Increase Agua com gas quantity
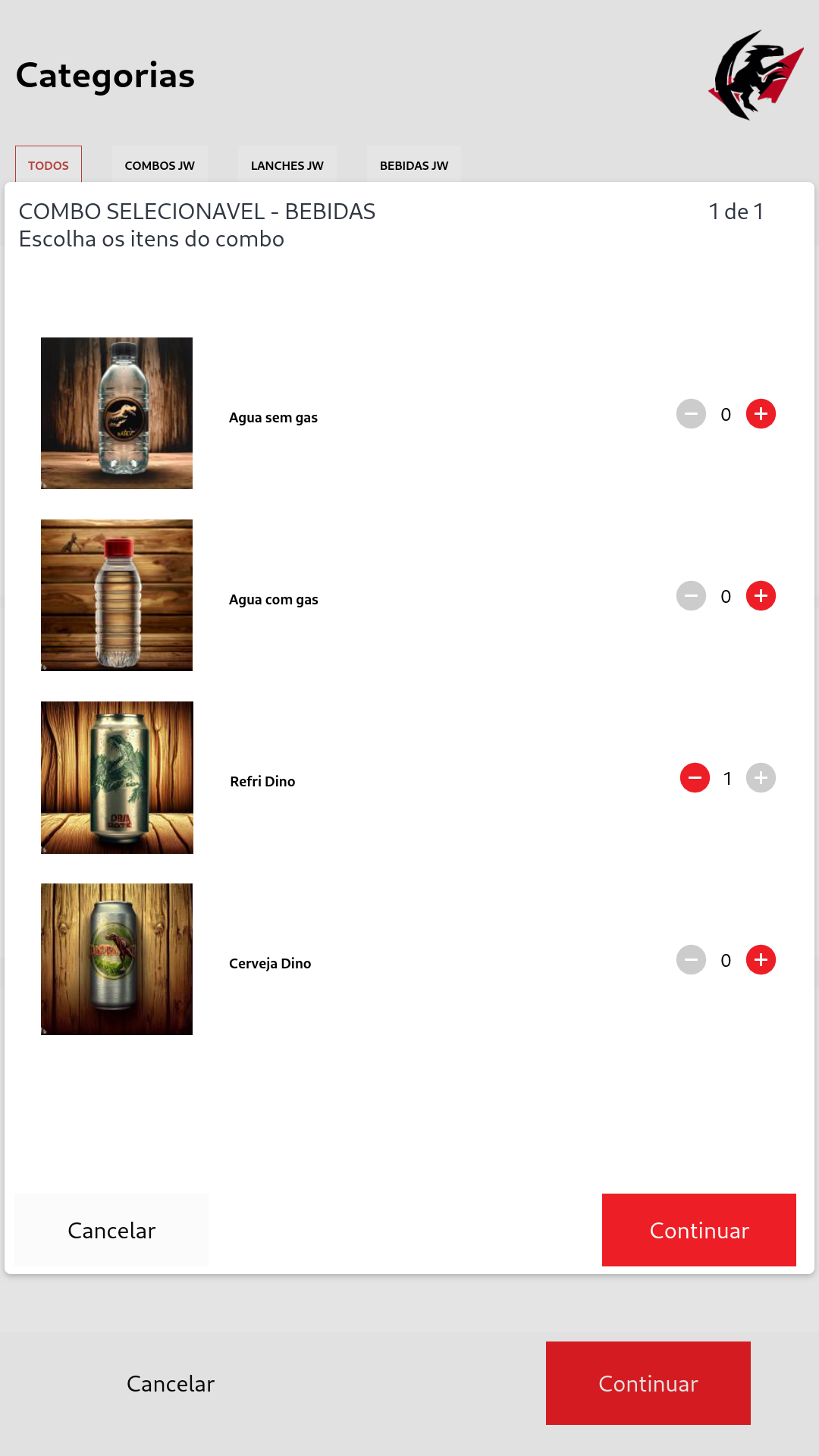Screen dimensions: 819x1456 pyautogui.click(x=761, y=596)
